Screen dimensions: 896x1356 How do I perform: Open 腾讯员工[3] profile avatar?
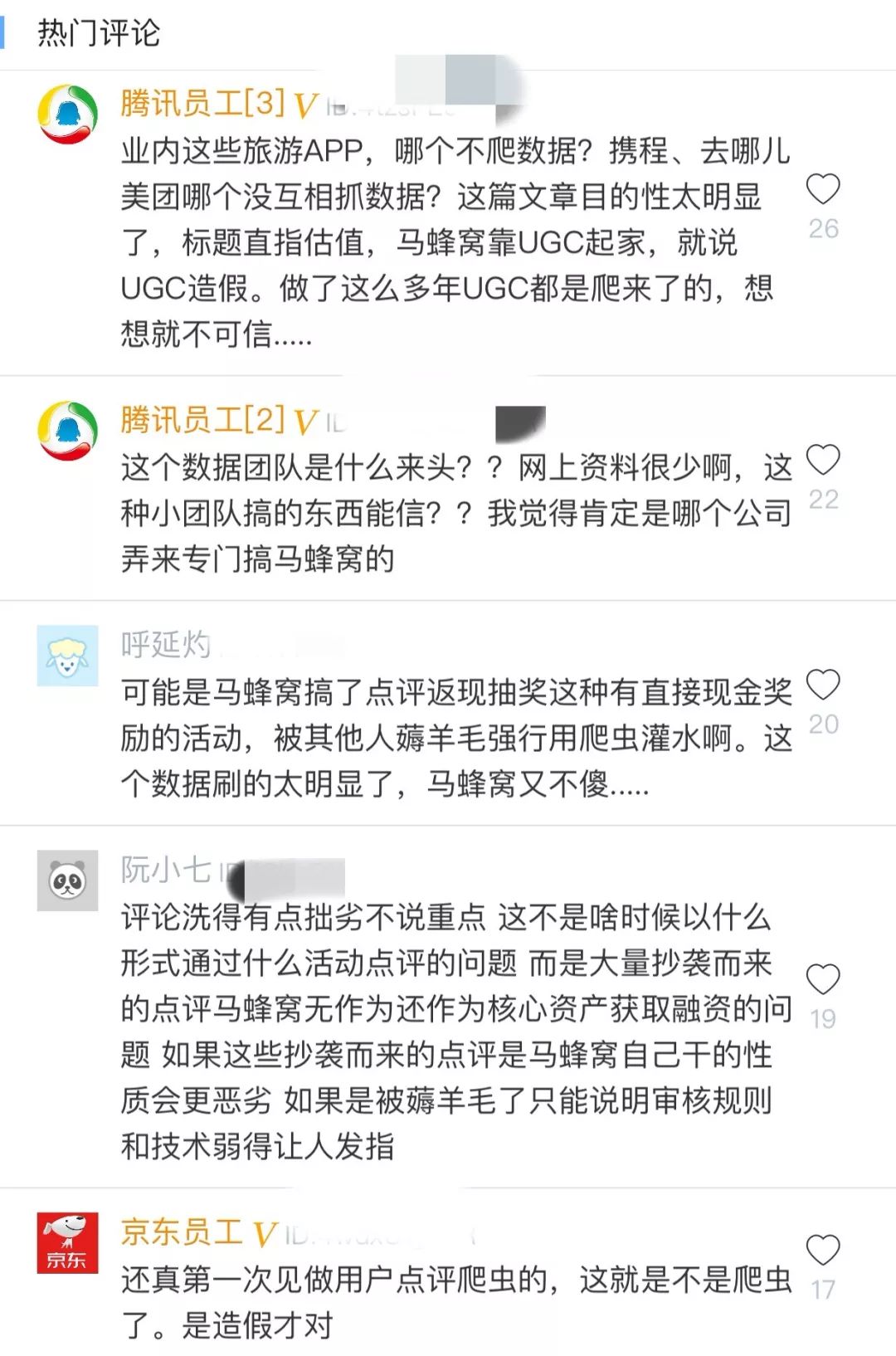(68, 115)
